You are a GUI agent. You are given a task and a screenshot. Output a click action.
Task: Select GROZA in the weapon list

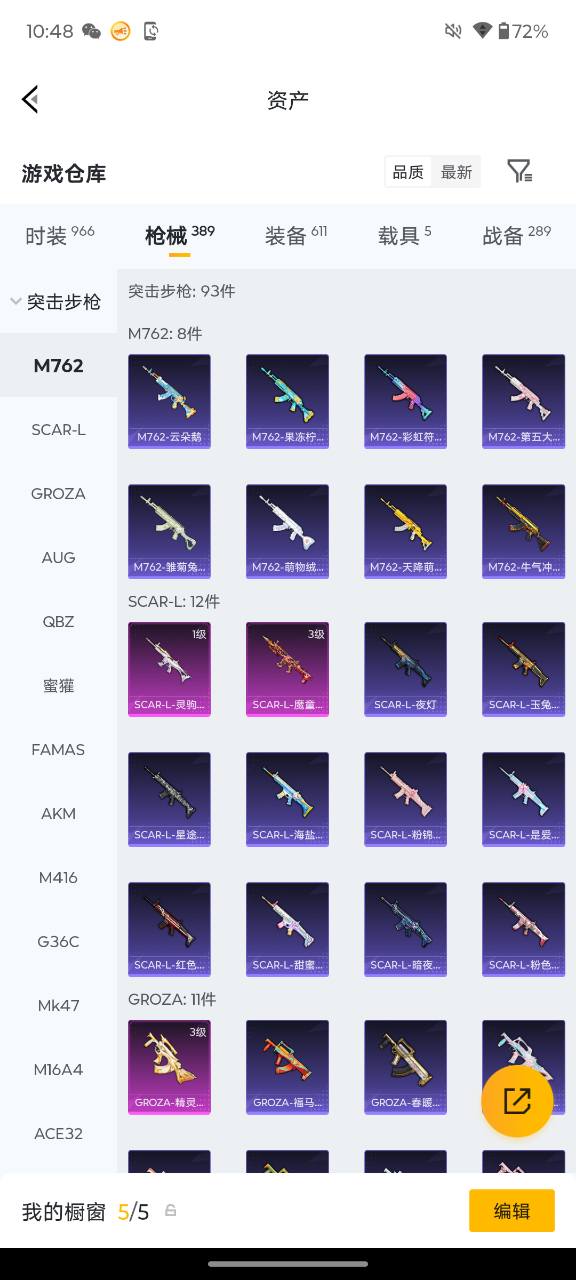pyautogui.click(x=58, y=493)
